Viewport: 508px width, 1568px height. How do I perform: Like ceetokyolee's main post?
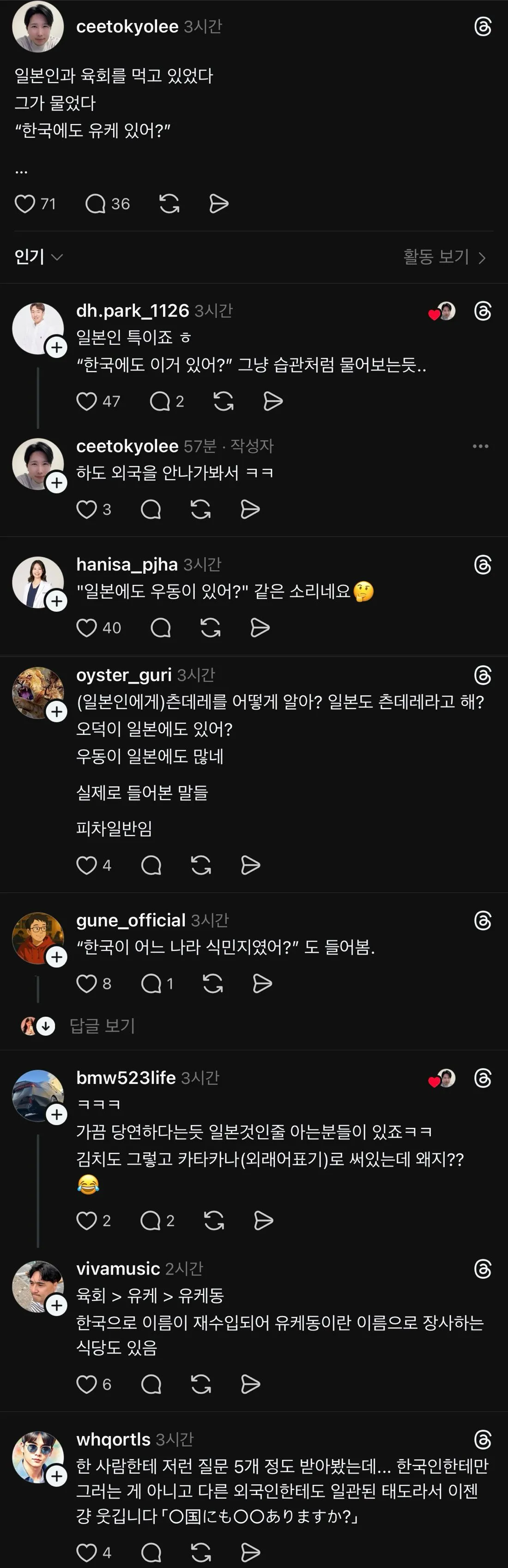(x=25, y=203)
